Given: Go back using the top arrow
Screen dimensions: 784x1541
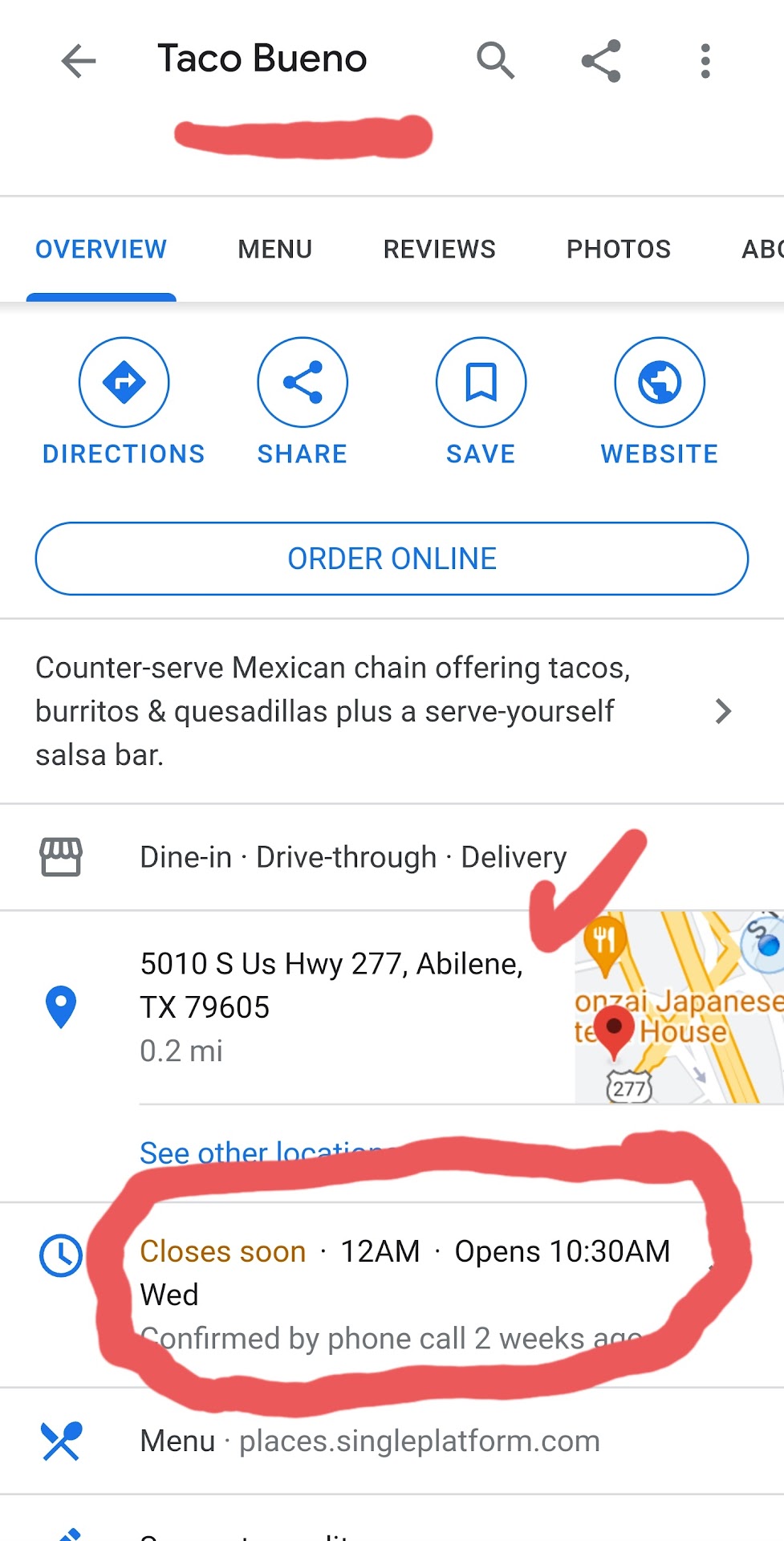Looking at the screenshot, I should coord(79,61).
